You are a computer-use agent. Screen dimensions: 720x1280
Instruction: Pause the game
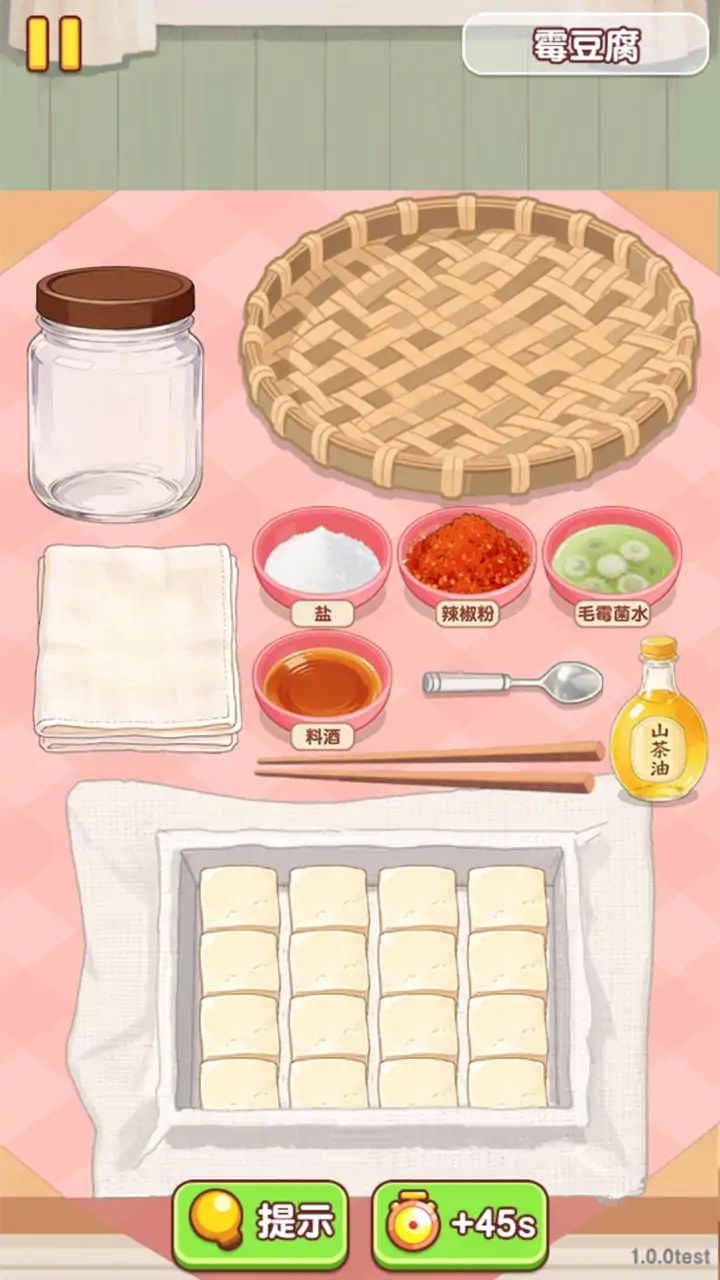click(54, 44)
